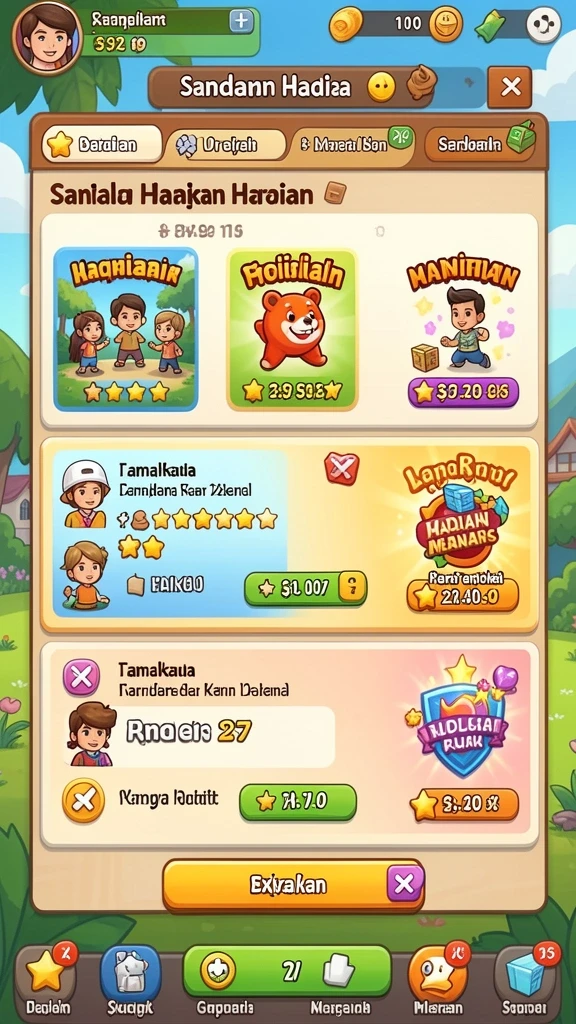Tap the orange star button showing 22.40.0
Viewport: 576px width, 1024px height.
[x=462, y=596]
